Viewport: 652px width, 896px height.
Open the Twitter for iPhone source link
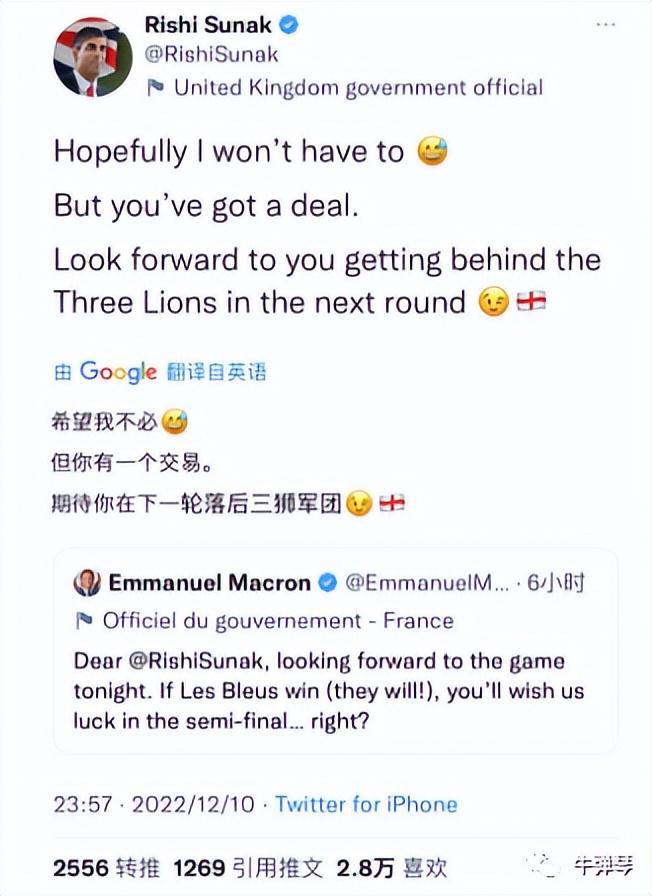click(x=366, y=804)
